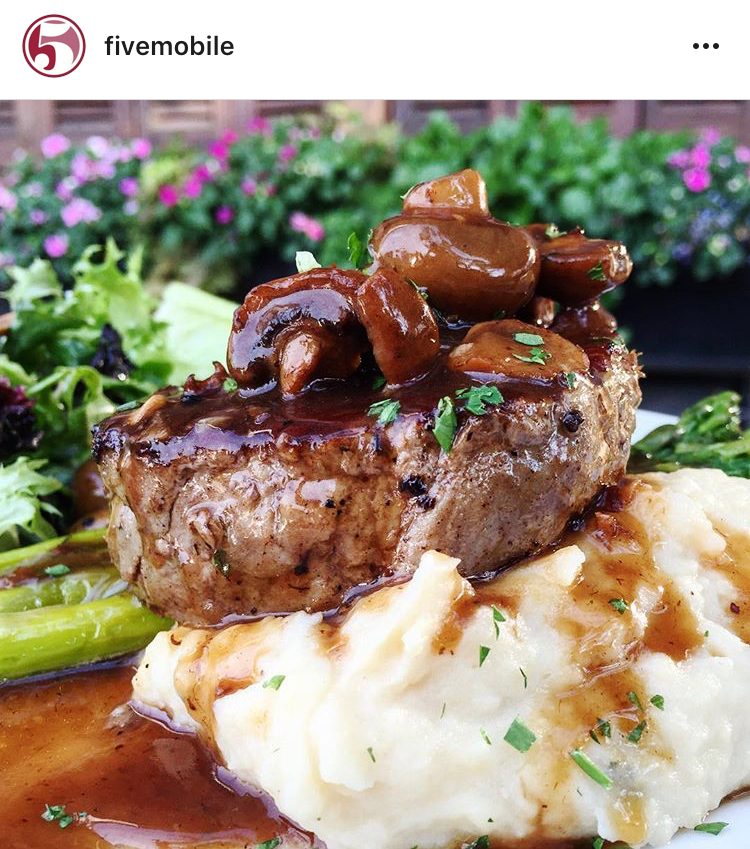Tap the steak dinner post photo

(375, 474)
